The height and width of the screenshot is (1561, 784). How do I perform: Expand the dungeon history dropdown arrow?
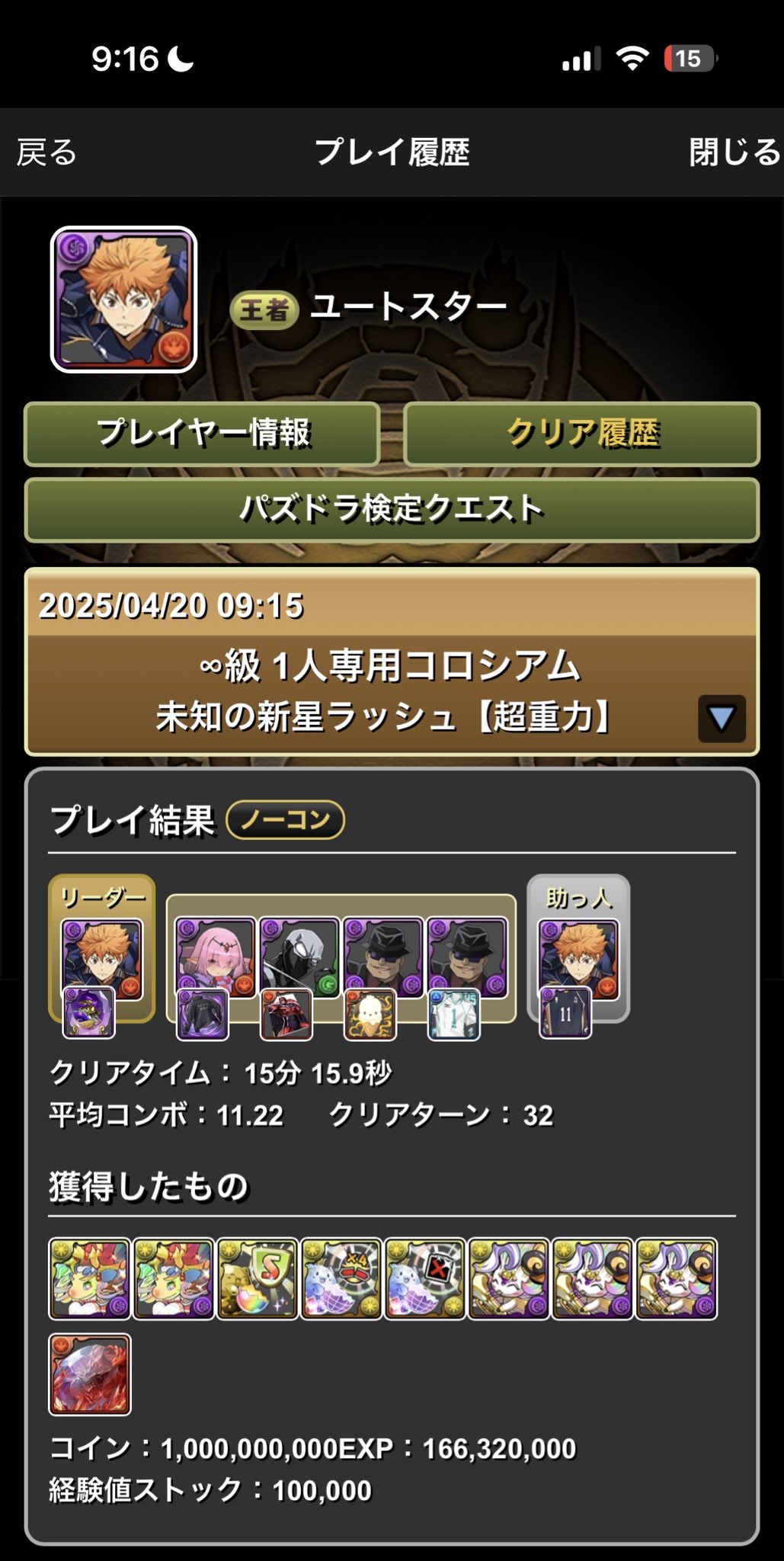click(x=721, y=718)
